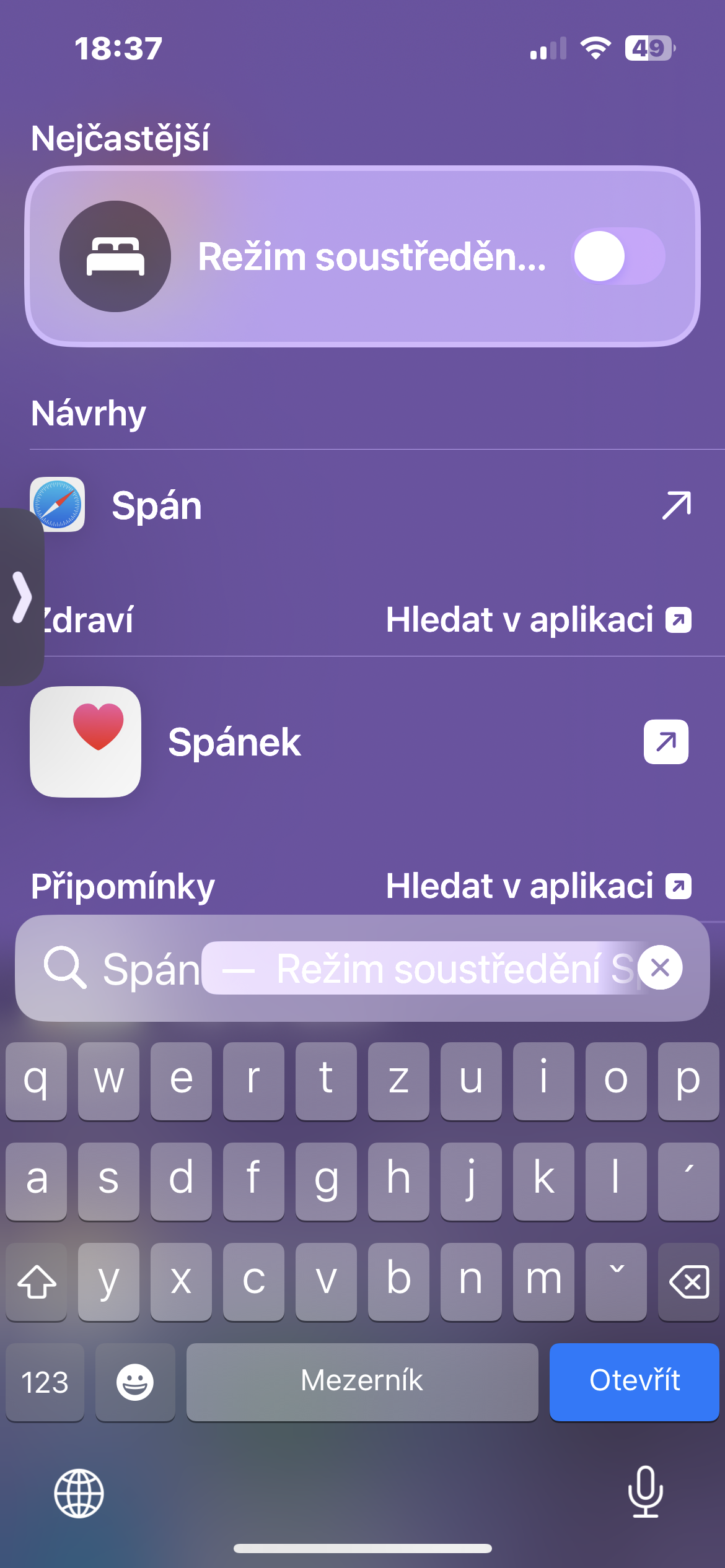Tap Hledat v aplikaci next to Zdraví
Screen dimensions: 725x1568
(538, 620)
